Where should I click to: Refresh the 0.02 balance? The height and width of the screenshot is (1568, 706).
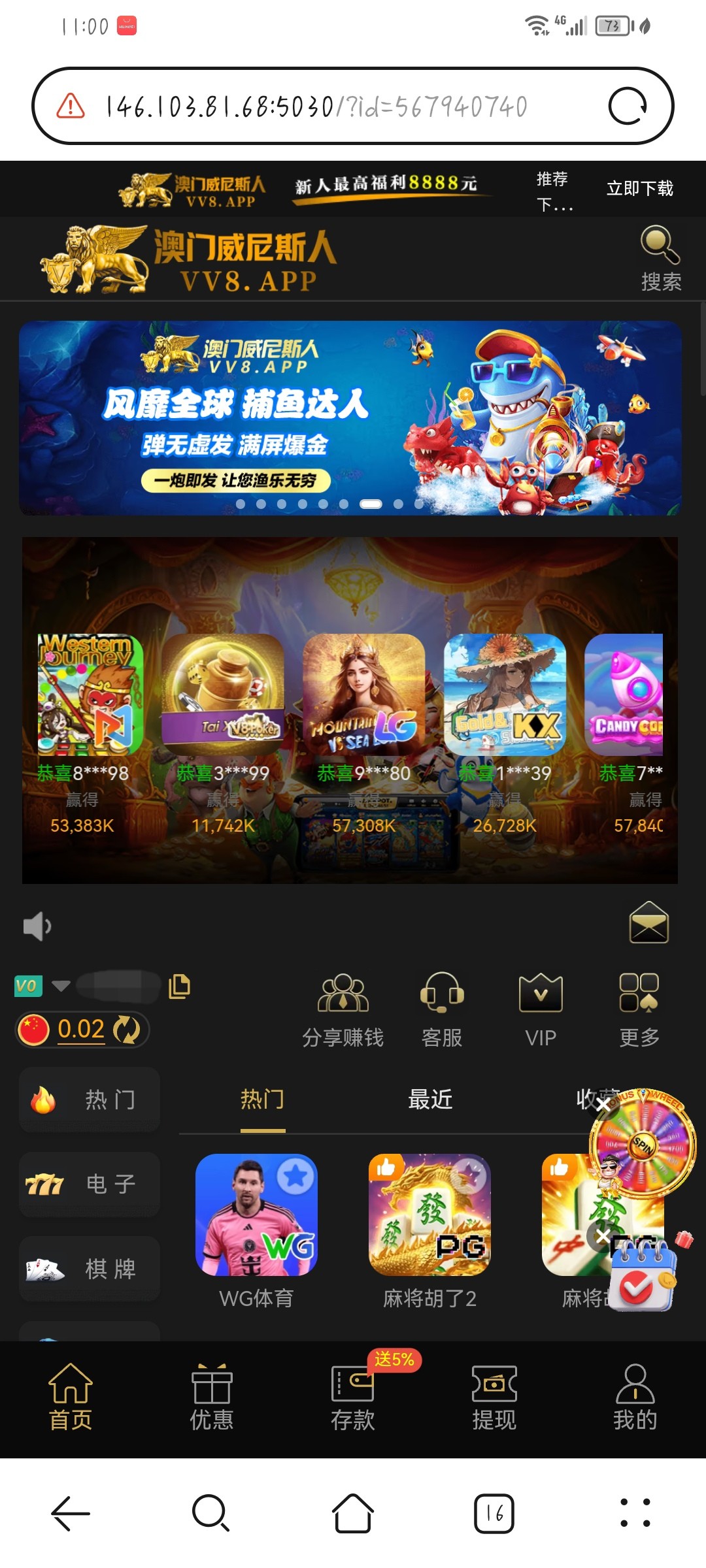126,1030
